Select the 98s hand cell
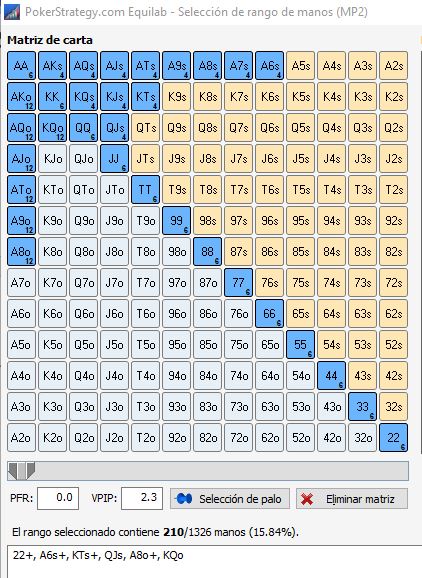The height and width of the screenshot is (578, 422). [207, 221]
